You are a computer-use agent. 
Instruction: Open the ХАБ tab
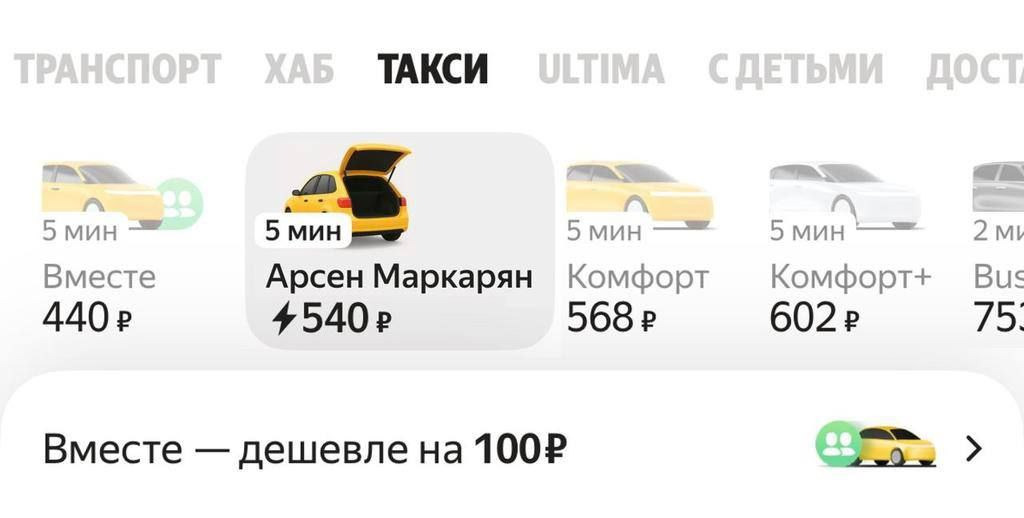click(x=299, y=70)
